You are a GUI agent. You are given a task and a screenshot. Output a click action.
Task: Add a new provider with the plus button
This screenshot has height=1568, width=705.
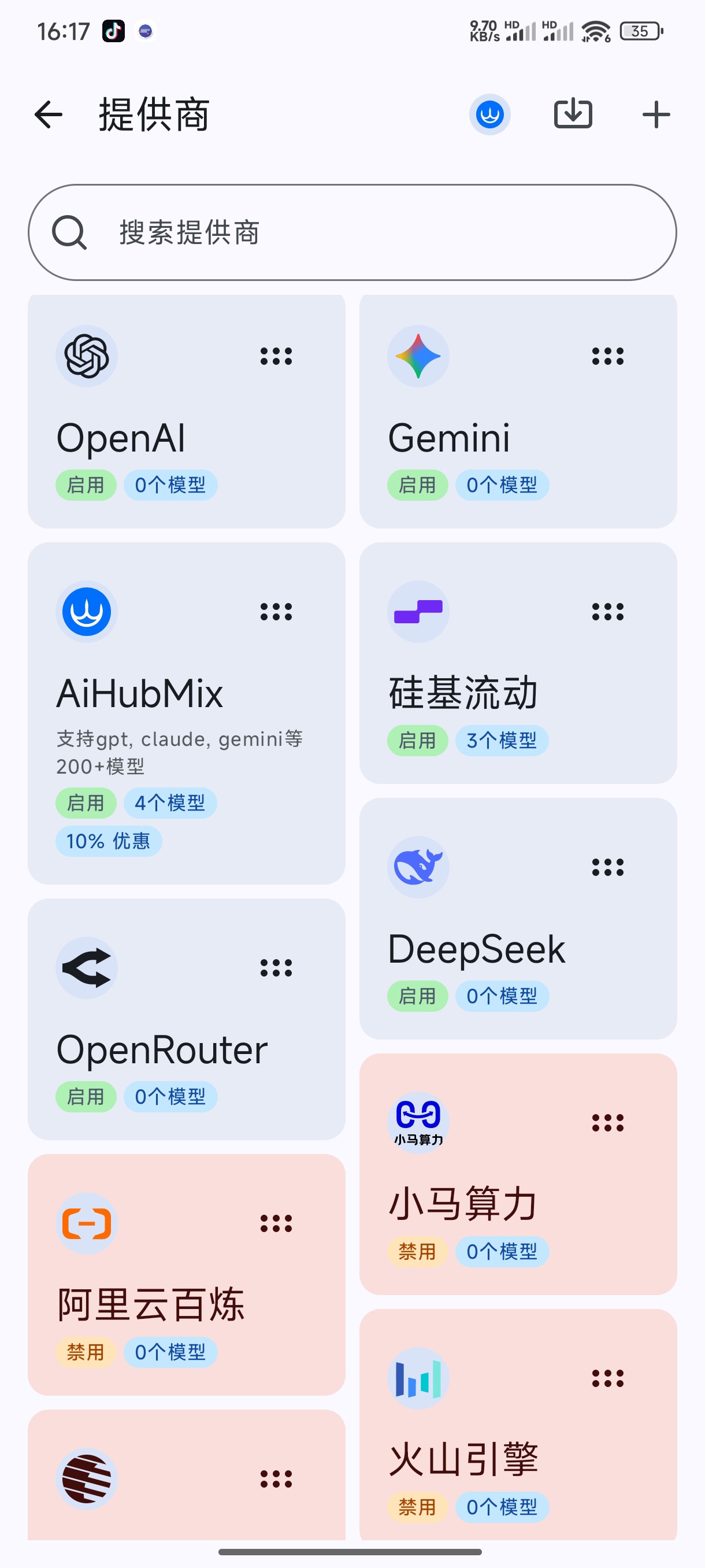[x=655, y=114]
